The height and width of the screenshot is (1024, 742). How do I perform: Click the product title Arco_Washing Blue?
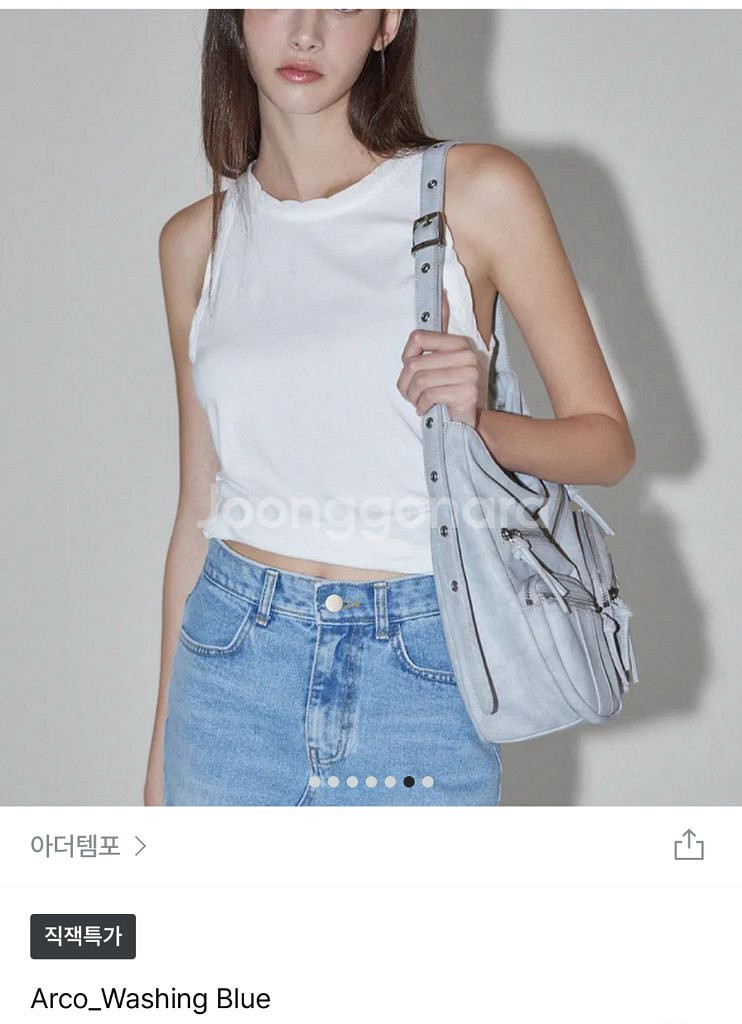click(150, 997)
